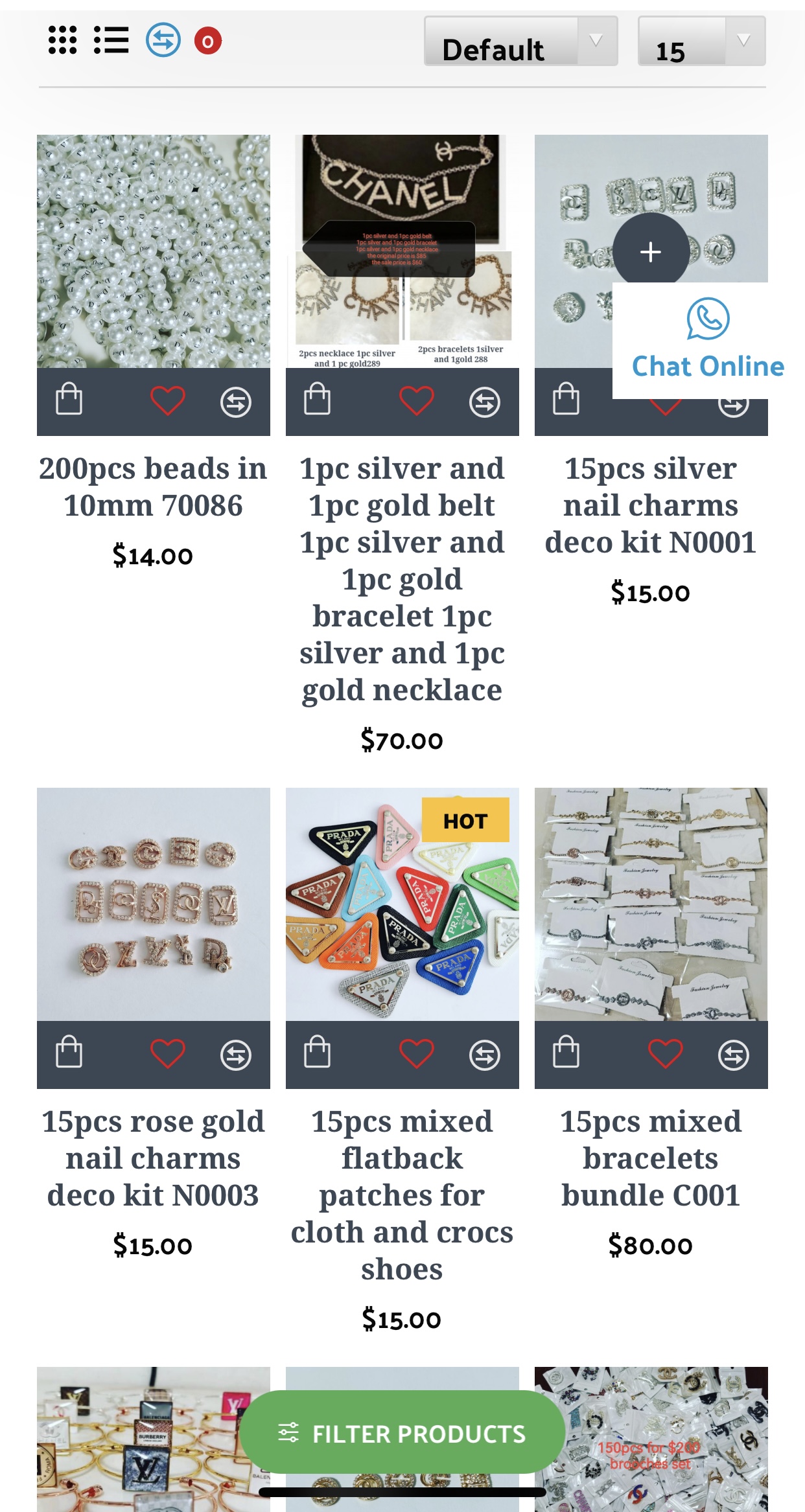
Task: Add 200pcs beads 70086 to cart
Action: point(69,399)
